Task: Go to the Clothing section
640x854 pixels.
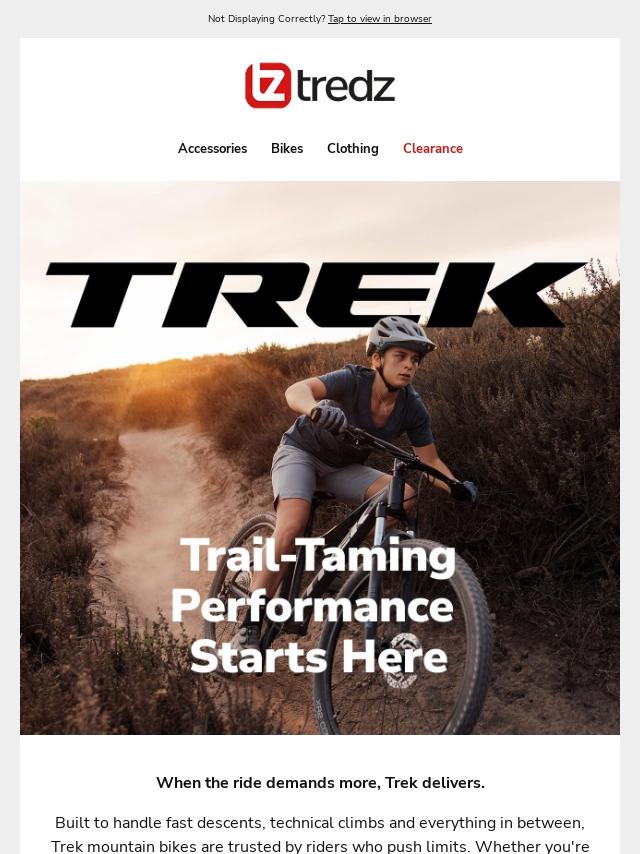Action: coord(352,149)
